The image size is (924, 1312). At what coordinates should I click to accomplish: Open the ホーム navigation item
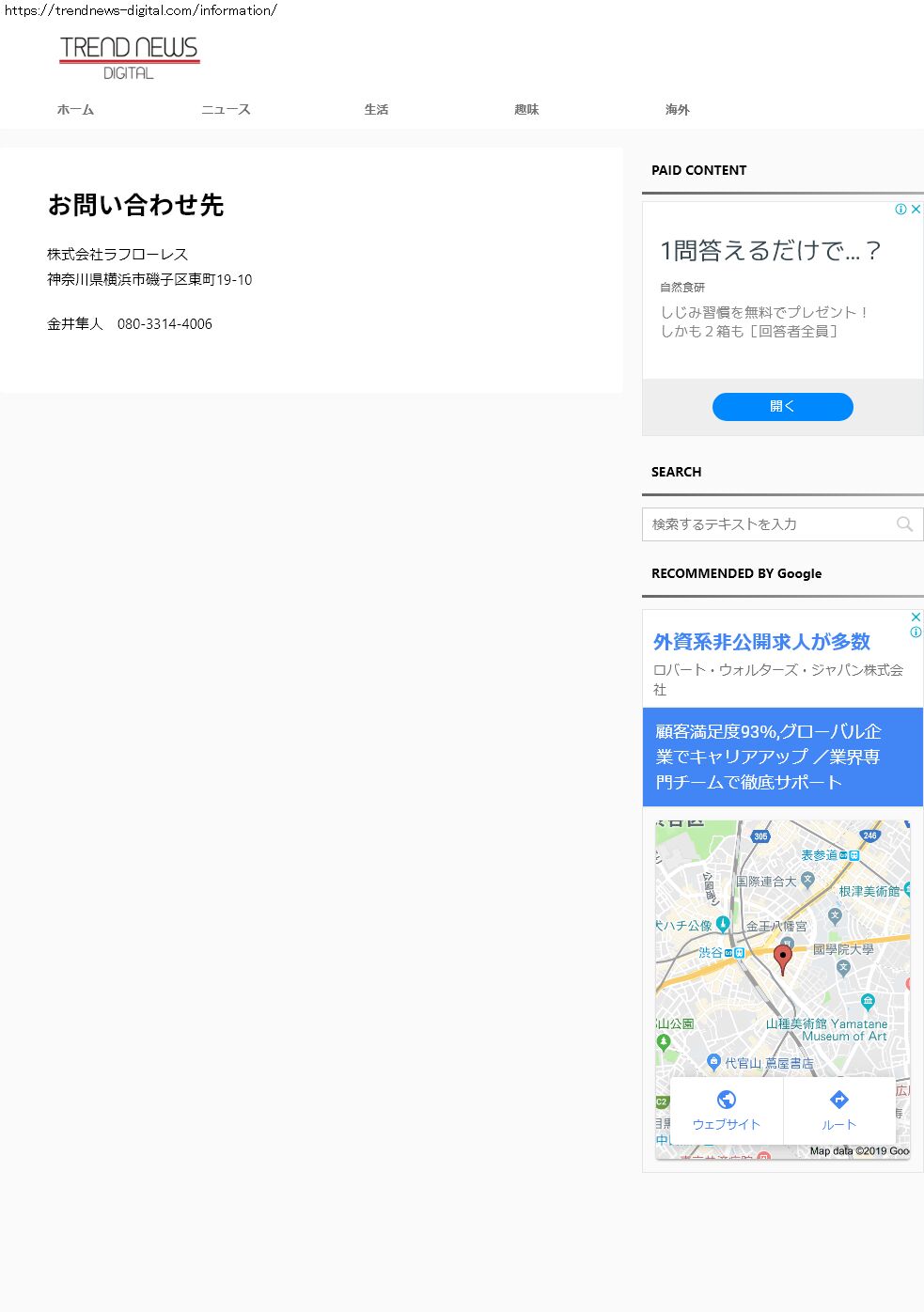[75, 110]
